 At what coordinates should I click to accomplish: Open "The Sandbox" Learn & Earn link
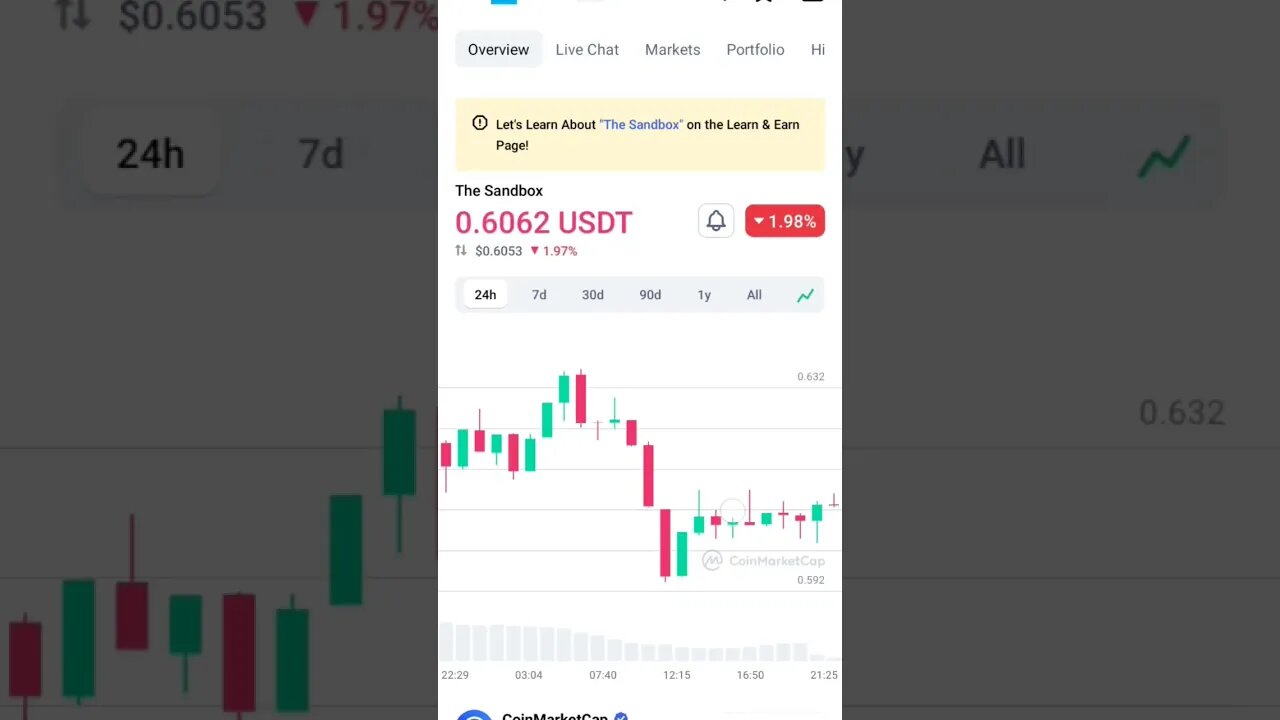641,125
